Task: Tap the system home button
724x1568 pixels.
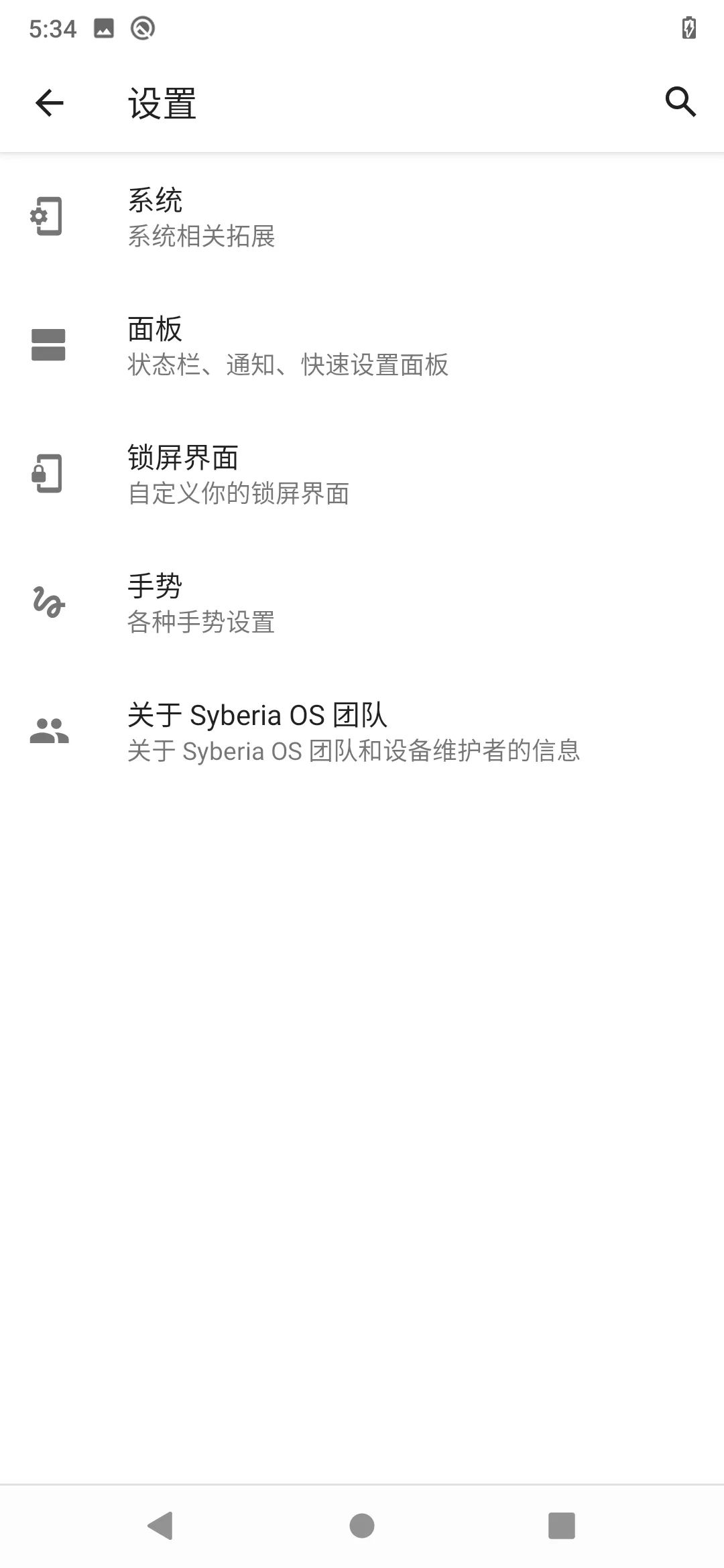Action: (x=362, y=1526)
